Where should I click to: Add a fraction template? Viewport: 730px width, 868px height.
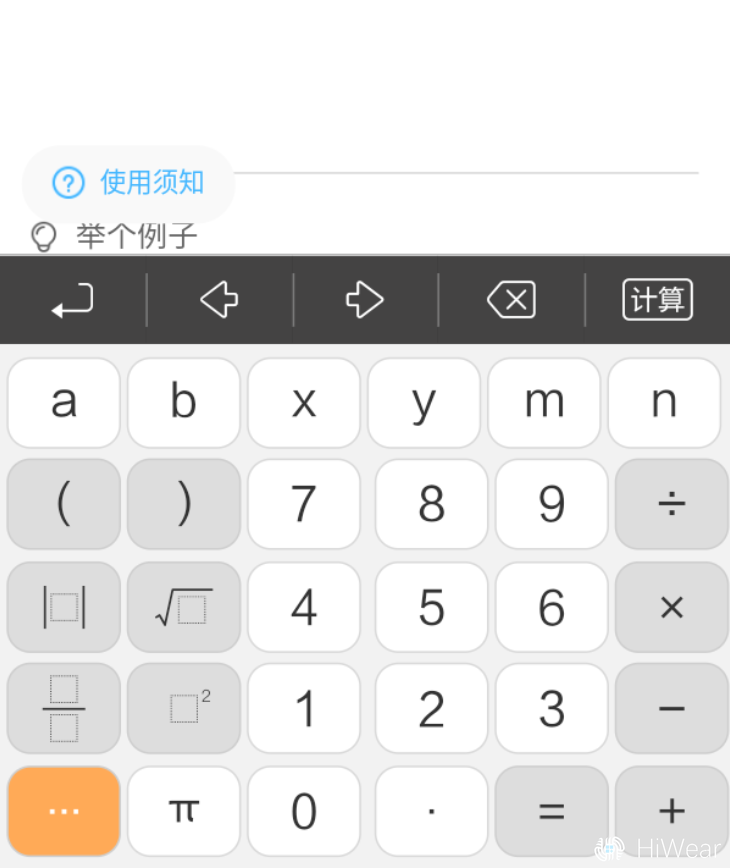[x=64, y=708]
